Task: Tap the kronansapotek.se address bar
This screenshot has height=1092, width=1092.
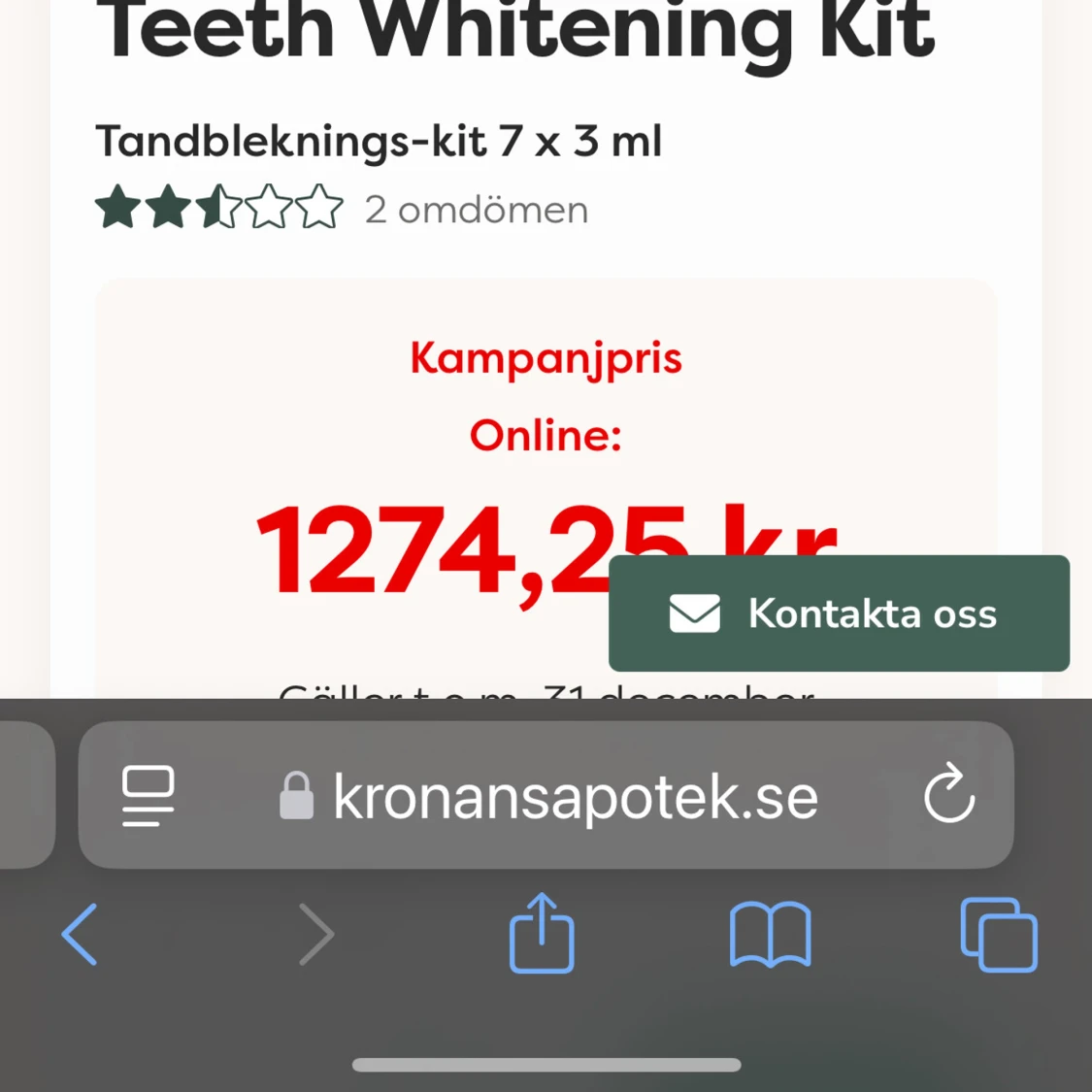Action: [575, 797]
